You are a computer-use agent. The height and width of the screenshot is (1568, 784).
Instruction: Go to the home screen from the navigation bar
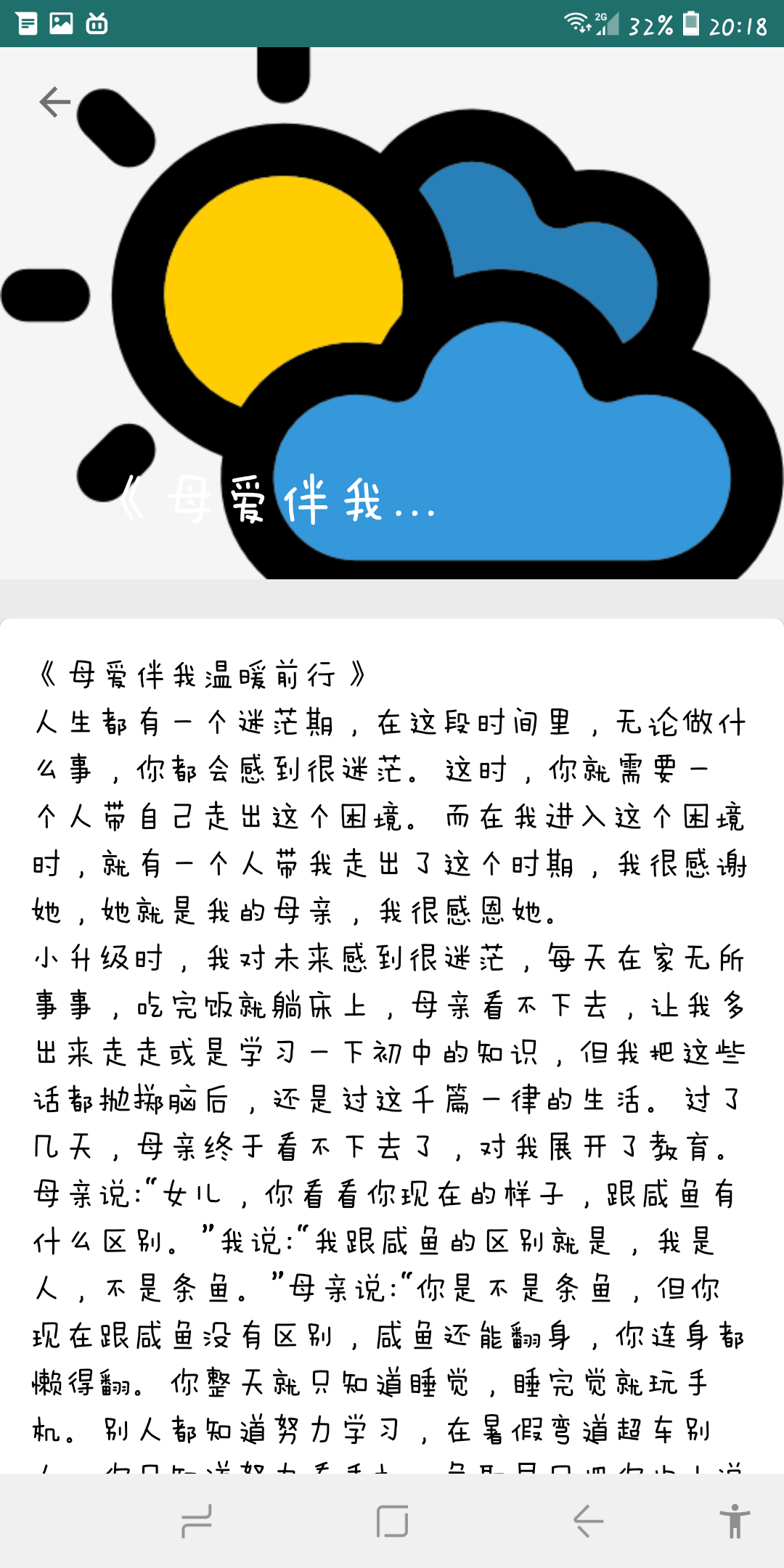pyautogui.click(x=392, y=1521)
